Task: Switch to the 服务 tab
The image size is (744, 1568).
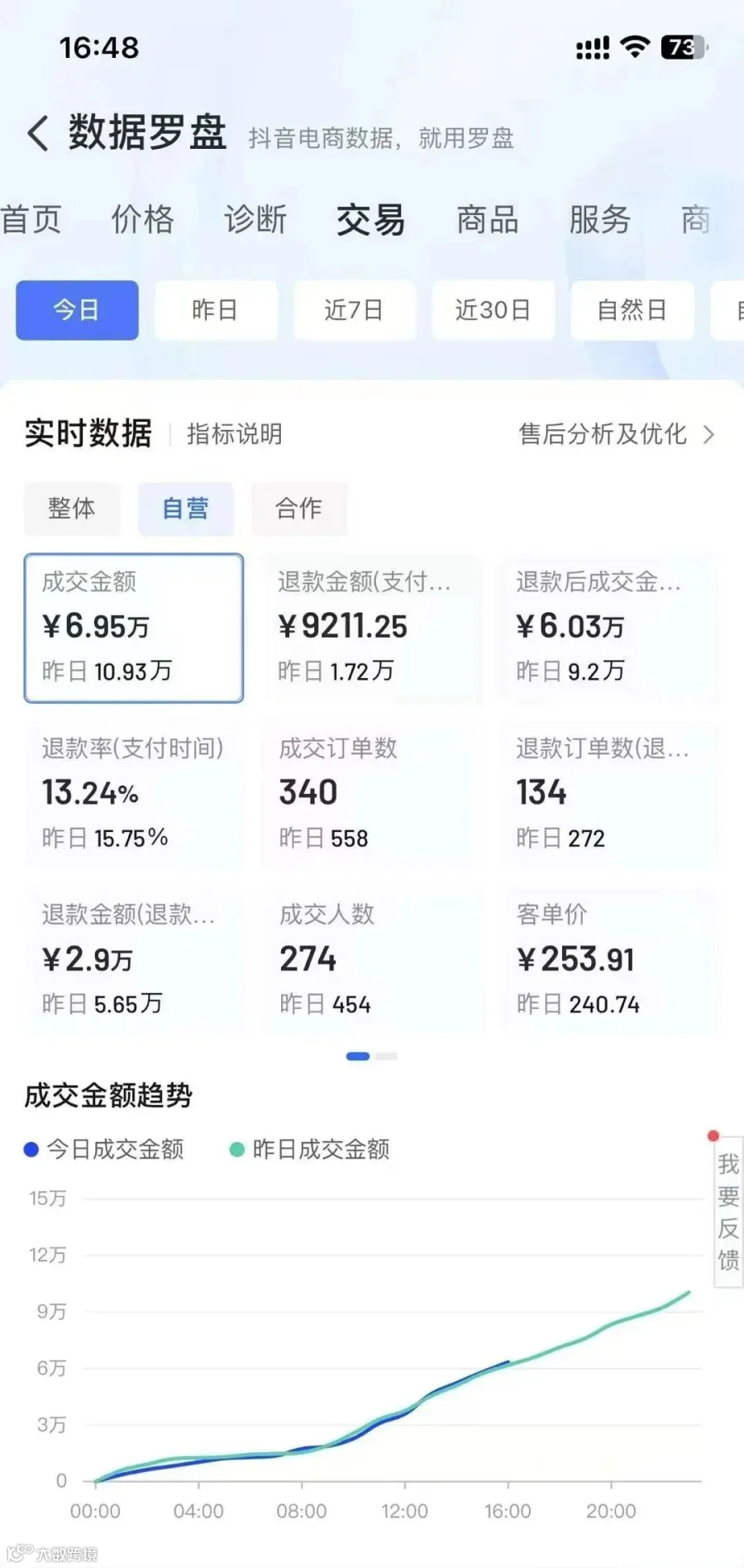Action: click(x=600, y=220)
